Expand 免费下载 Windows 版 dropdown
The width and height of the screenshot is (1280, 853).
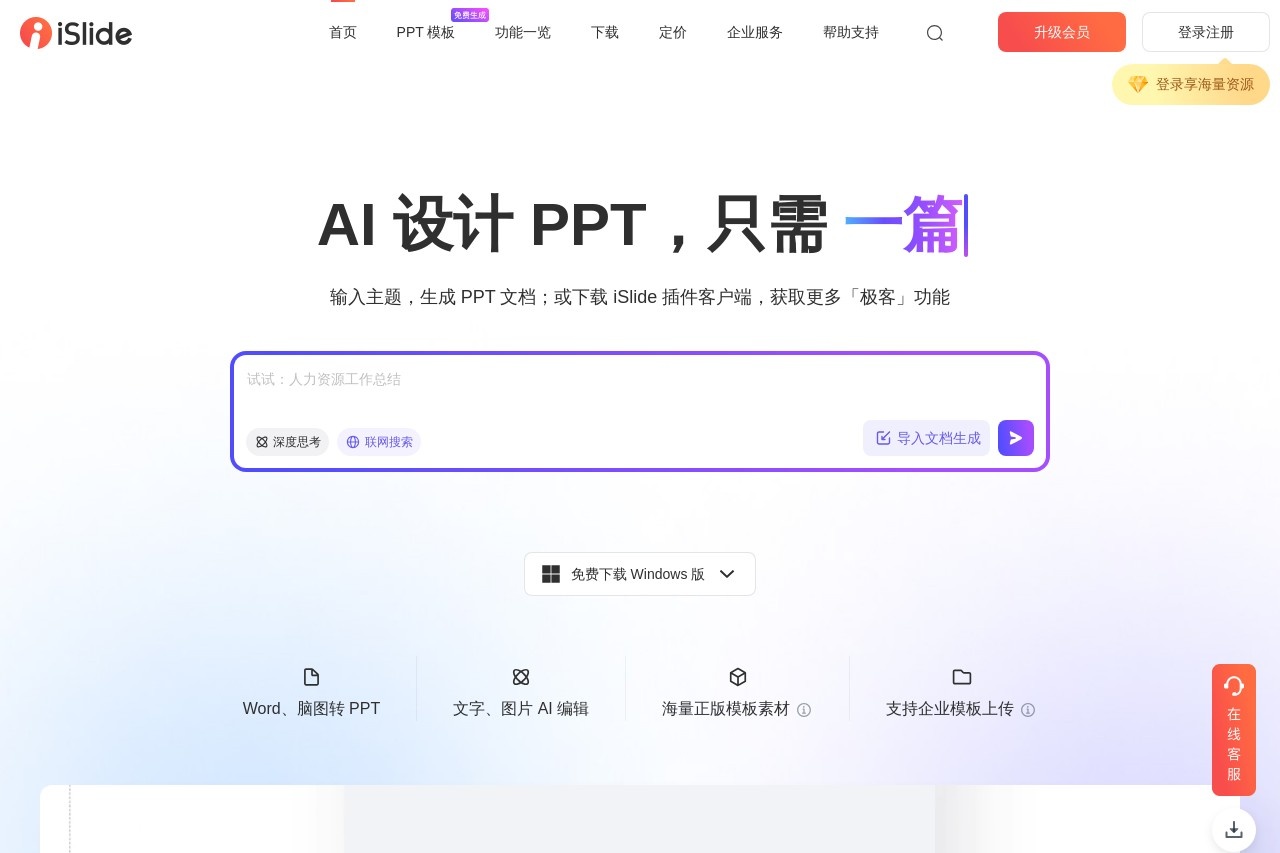[x=640, y=574]
